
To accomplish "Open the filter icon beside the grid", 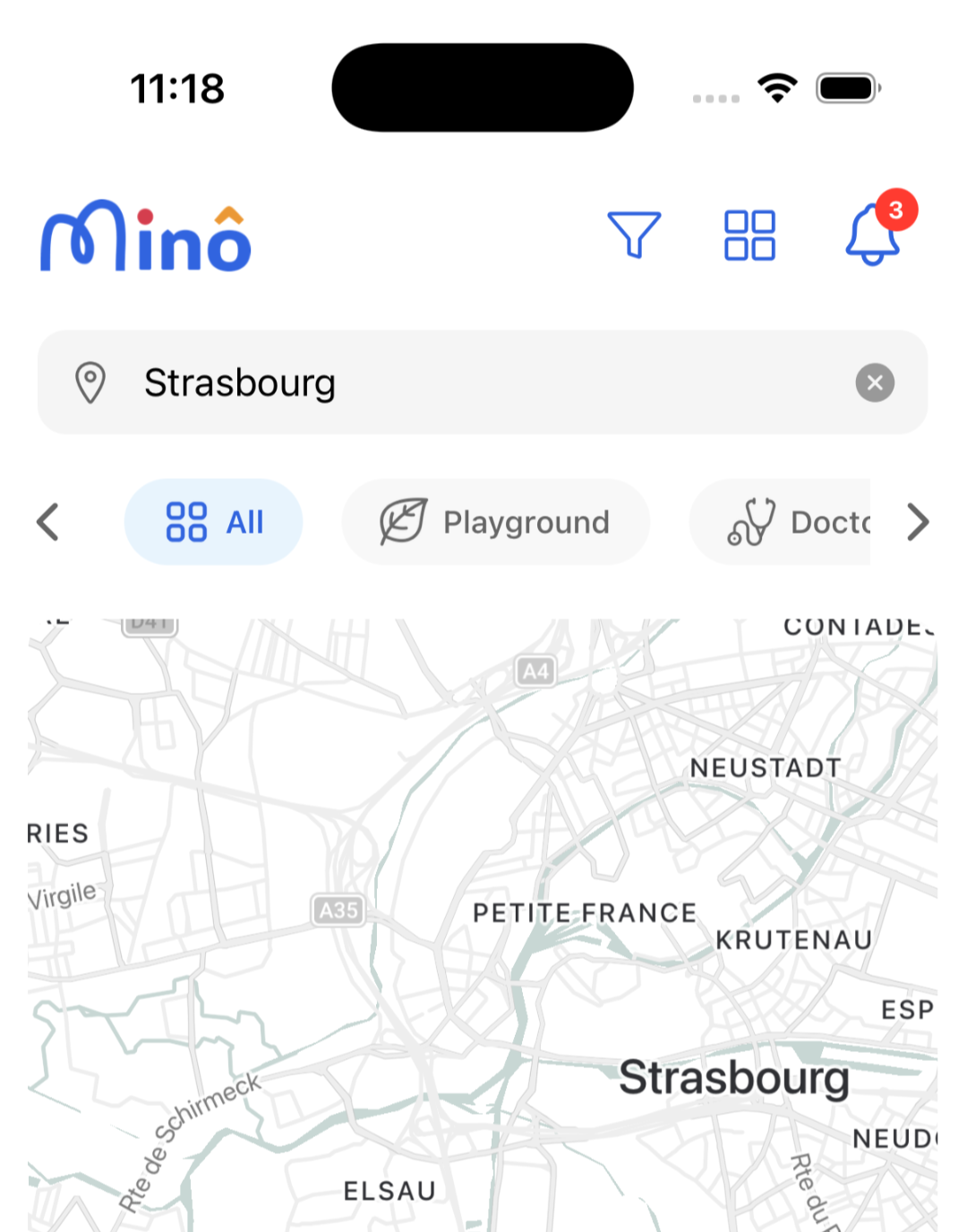I will pos(635,236).
